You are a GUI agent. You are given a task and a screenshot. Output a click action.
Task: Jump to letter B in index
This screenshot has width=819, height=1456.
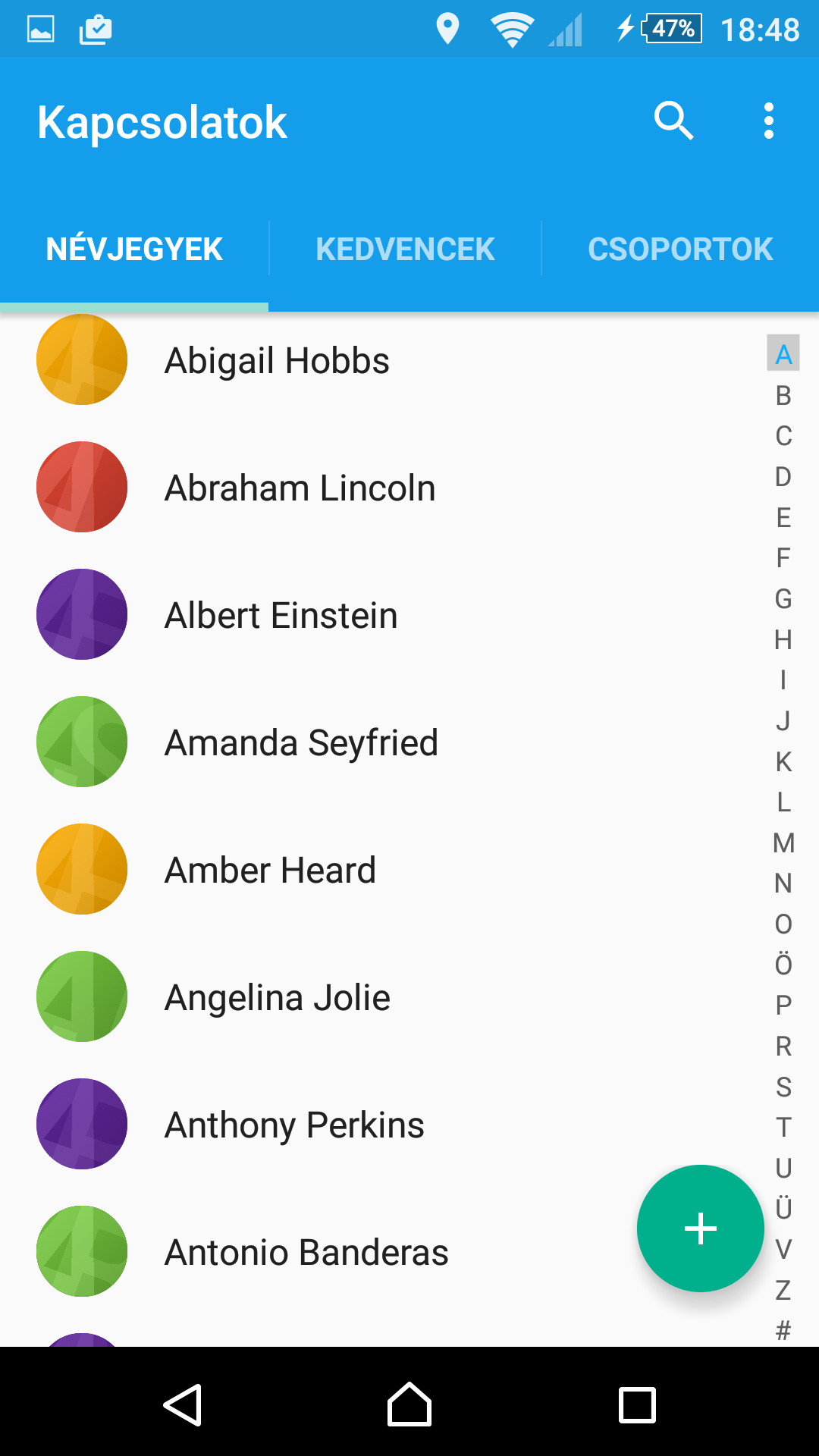pyautogui.click(x=783, y=396)
